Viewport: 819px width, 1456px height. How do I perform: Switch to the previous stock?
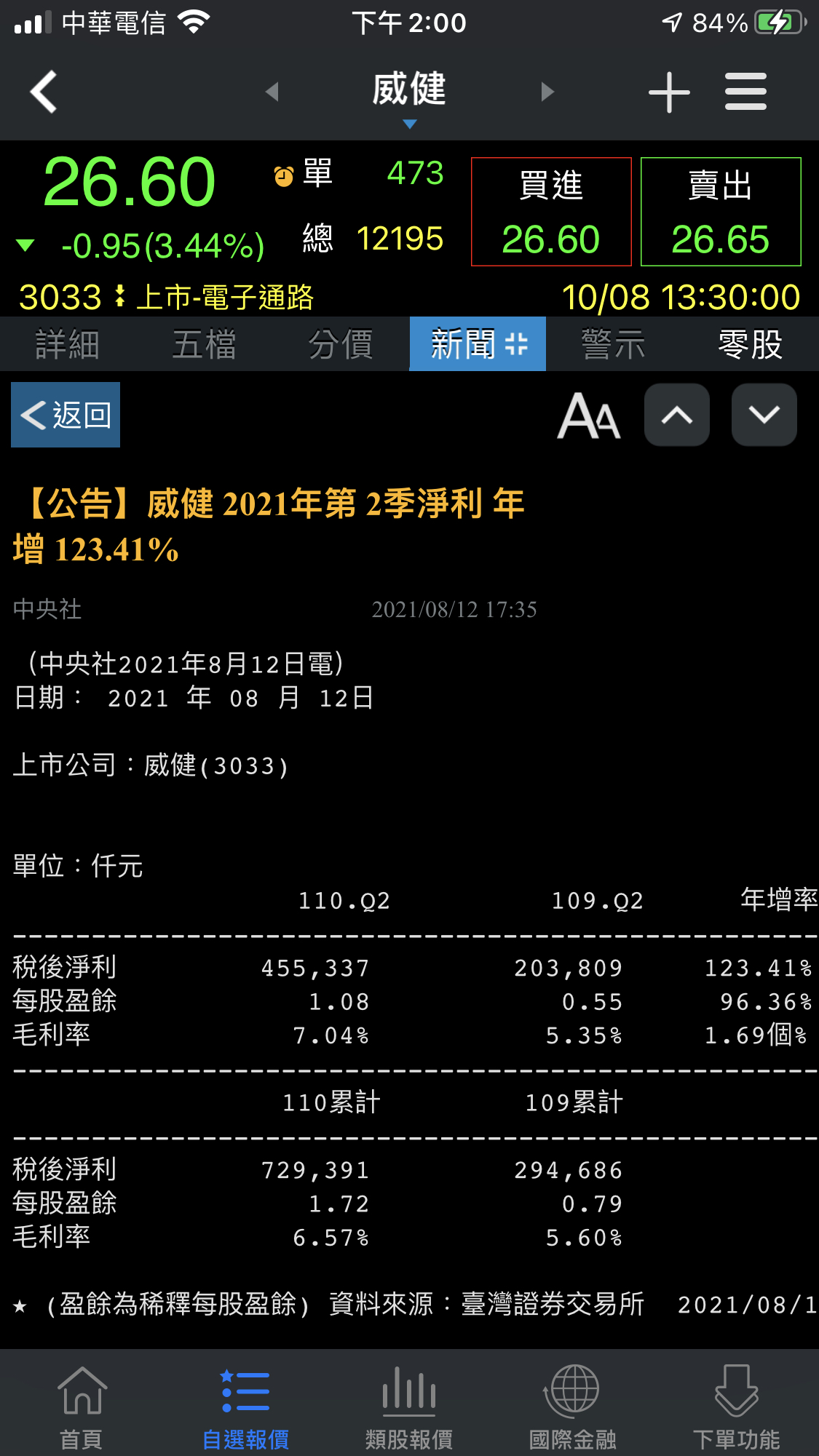[272, 92]
